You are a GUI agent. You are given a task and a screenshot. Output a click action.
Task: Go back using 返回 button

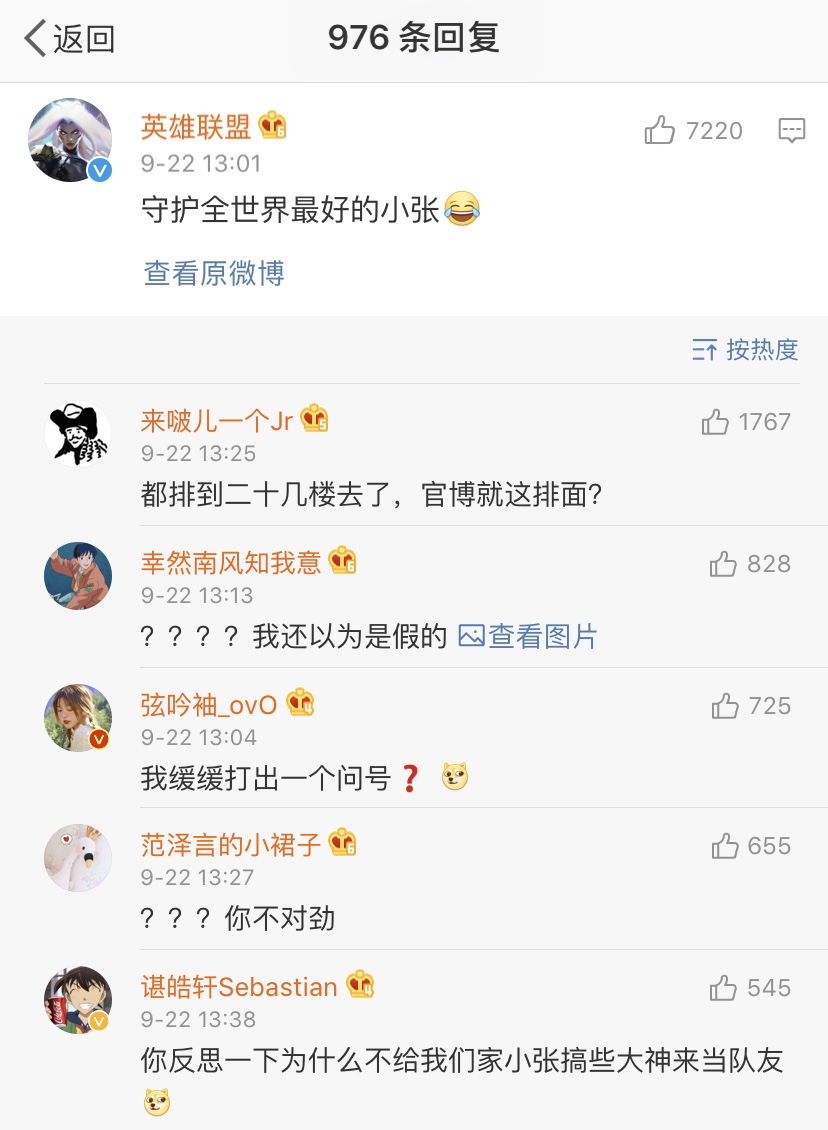point(70,39)
